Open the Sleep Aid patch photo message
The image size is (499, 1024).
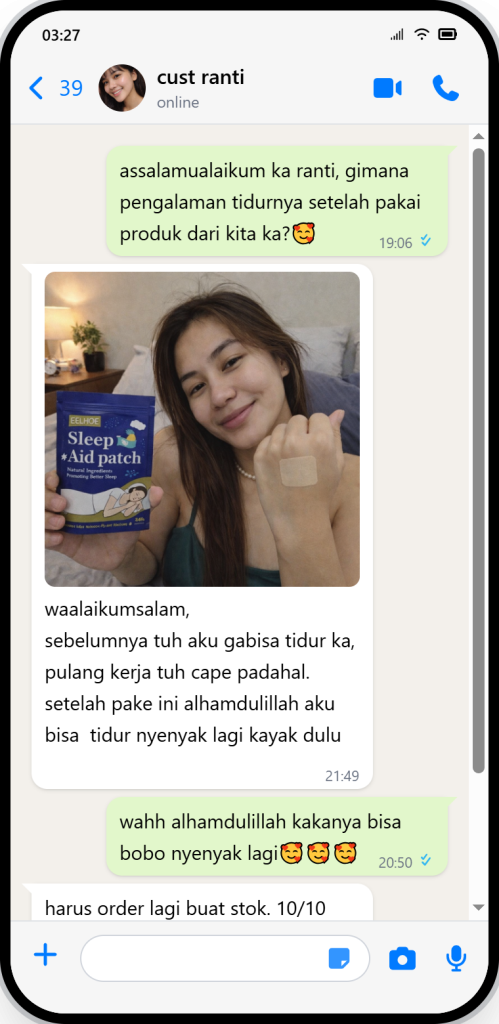click(202, 429)
